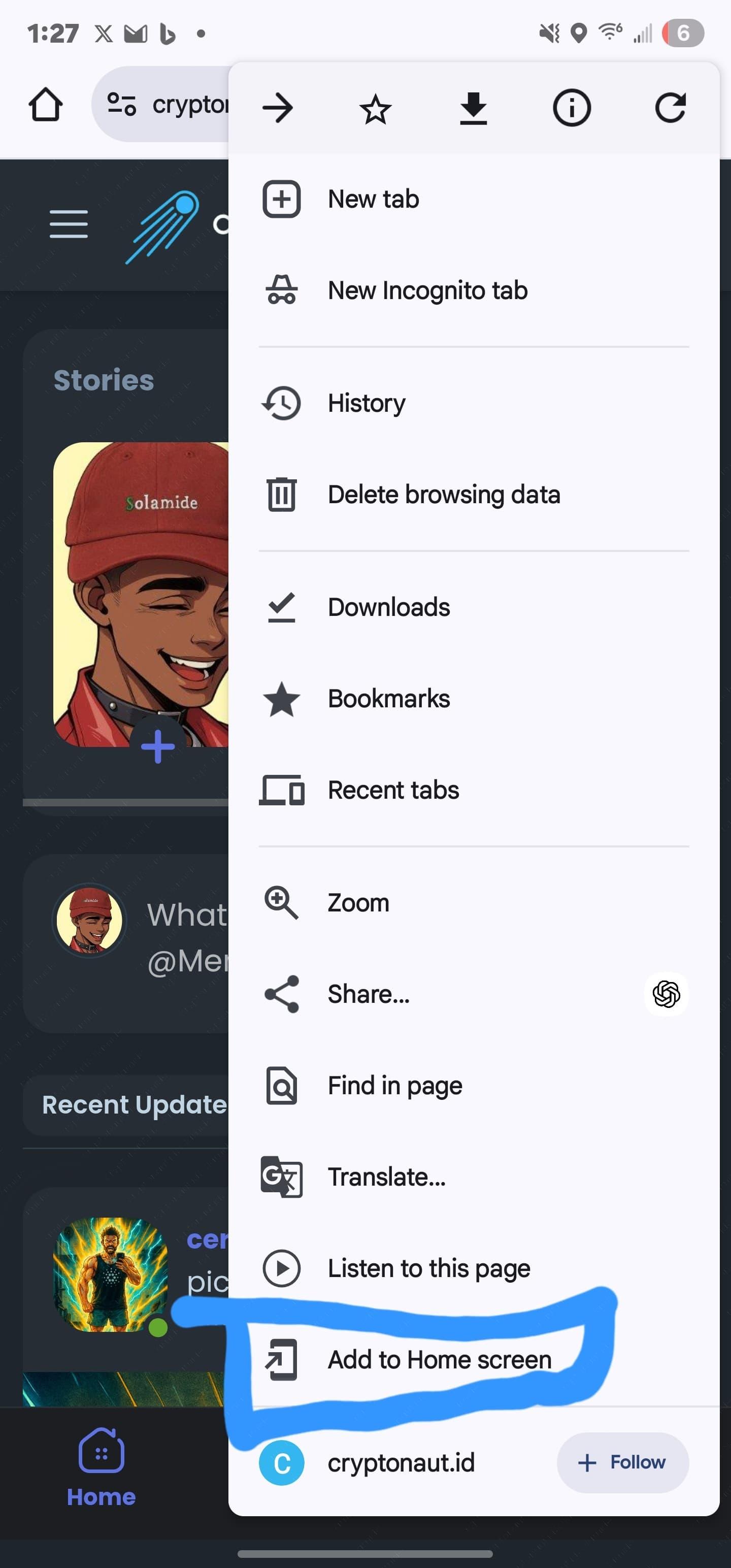
Task: Open a New Incognito tab
Action: 427,290
